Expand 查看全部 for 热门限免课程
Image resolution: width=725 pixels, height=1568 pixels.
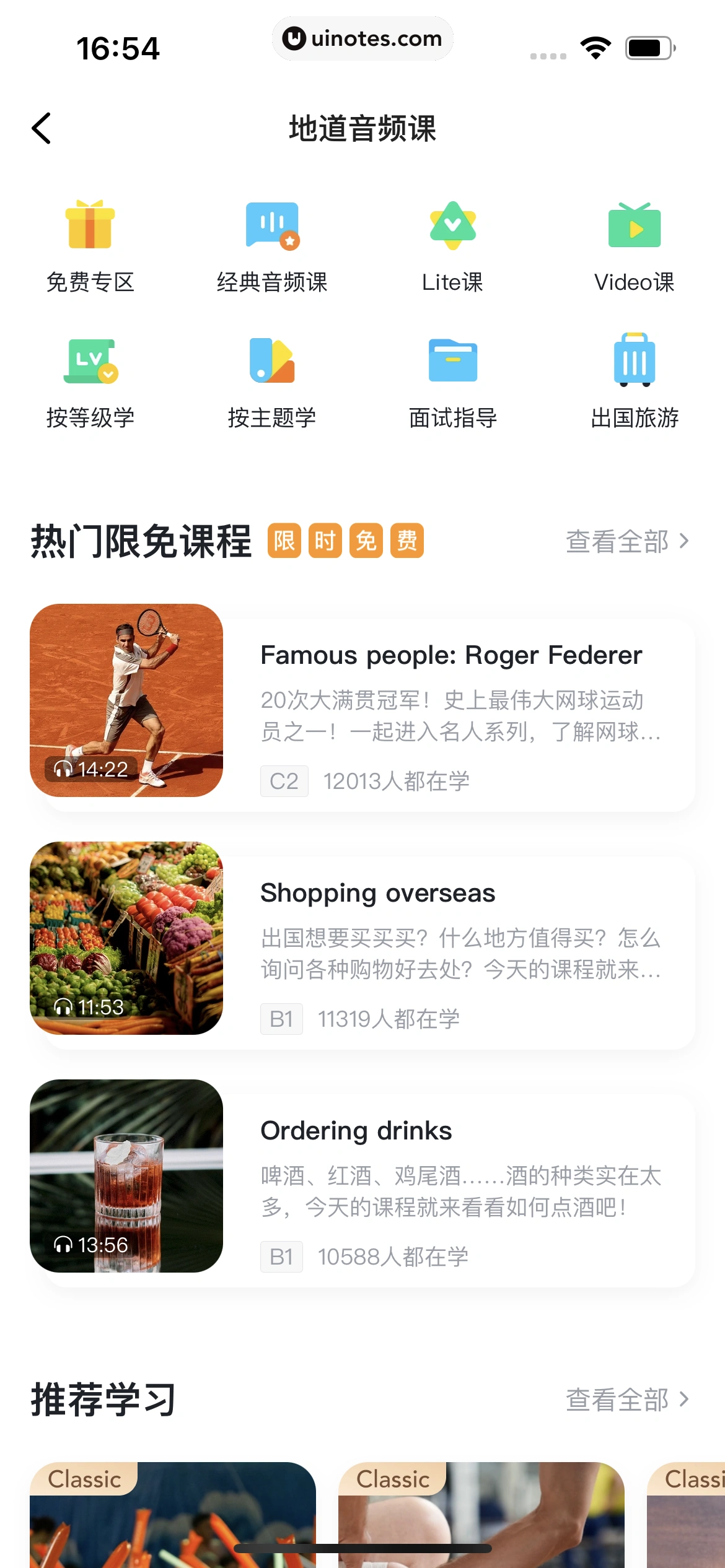(x=626, y=541)
